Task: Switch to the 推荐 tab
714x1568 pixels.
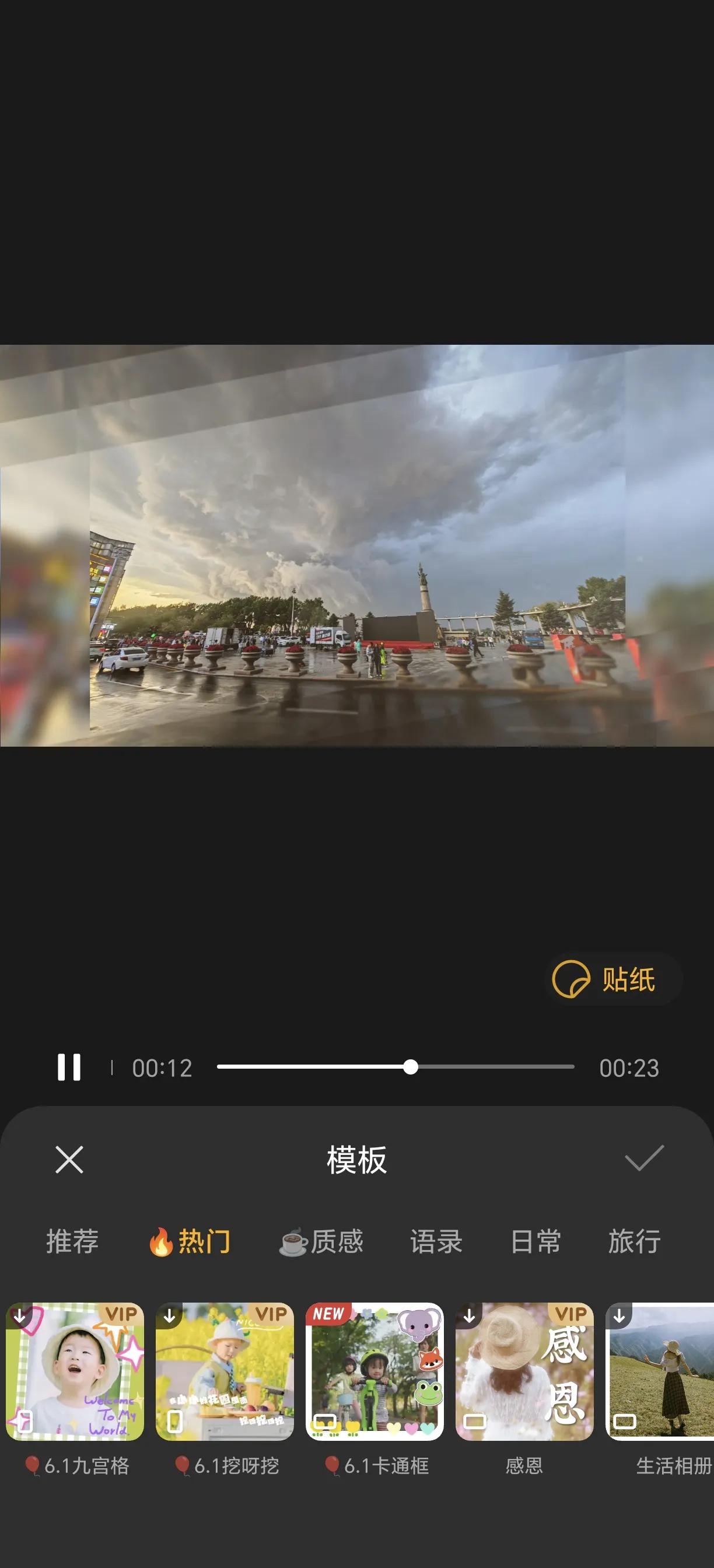Action: 72,1241
